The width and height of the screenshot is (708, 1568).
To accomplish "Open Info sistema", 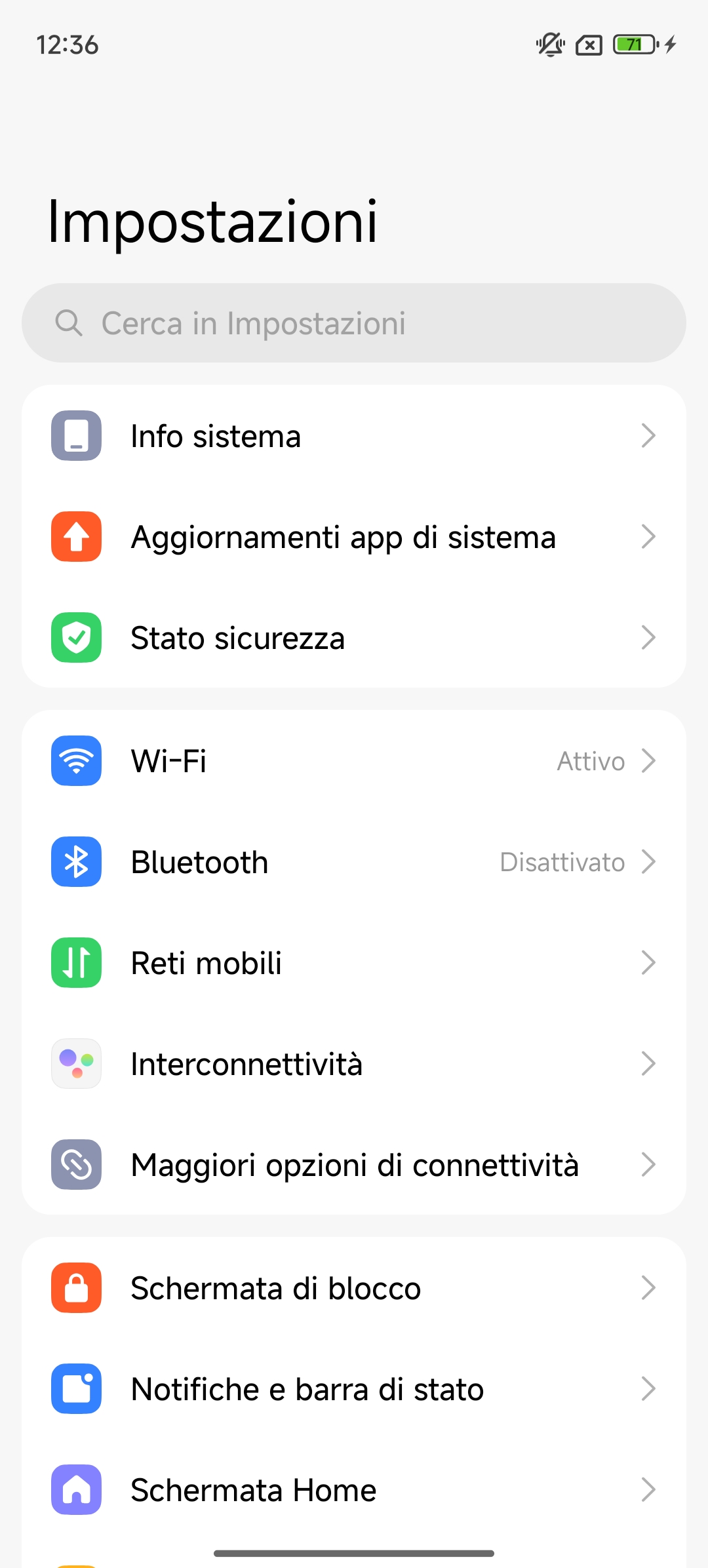I will tap(354, 436).
